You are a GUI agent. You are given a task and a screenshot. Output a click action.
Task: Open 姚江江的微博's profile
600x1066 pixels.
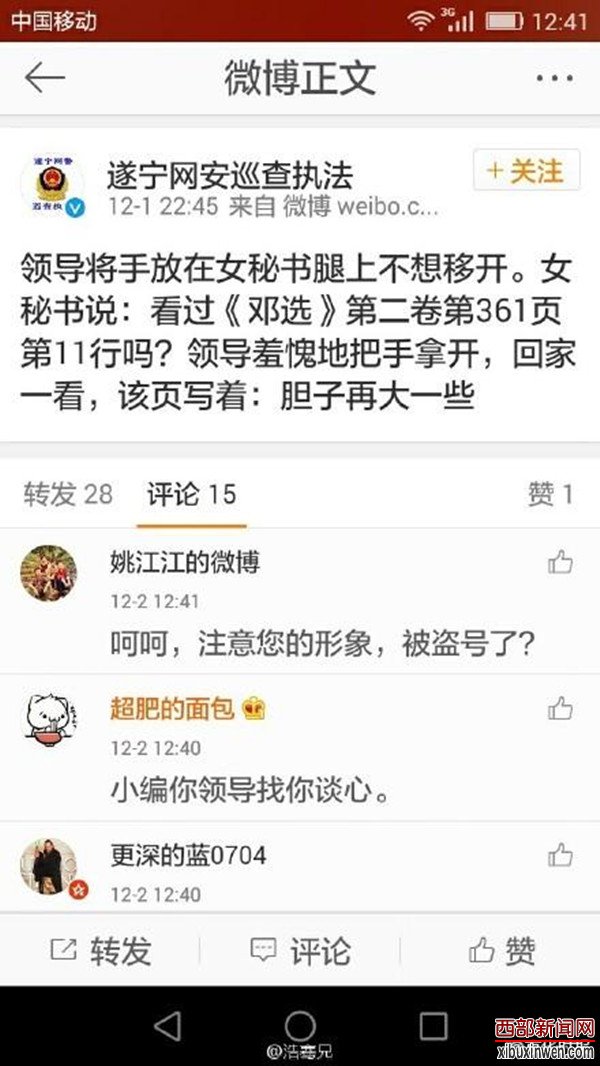[48, 574]
